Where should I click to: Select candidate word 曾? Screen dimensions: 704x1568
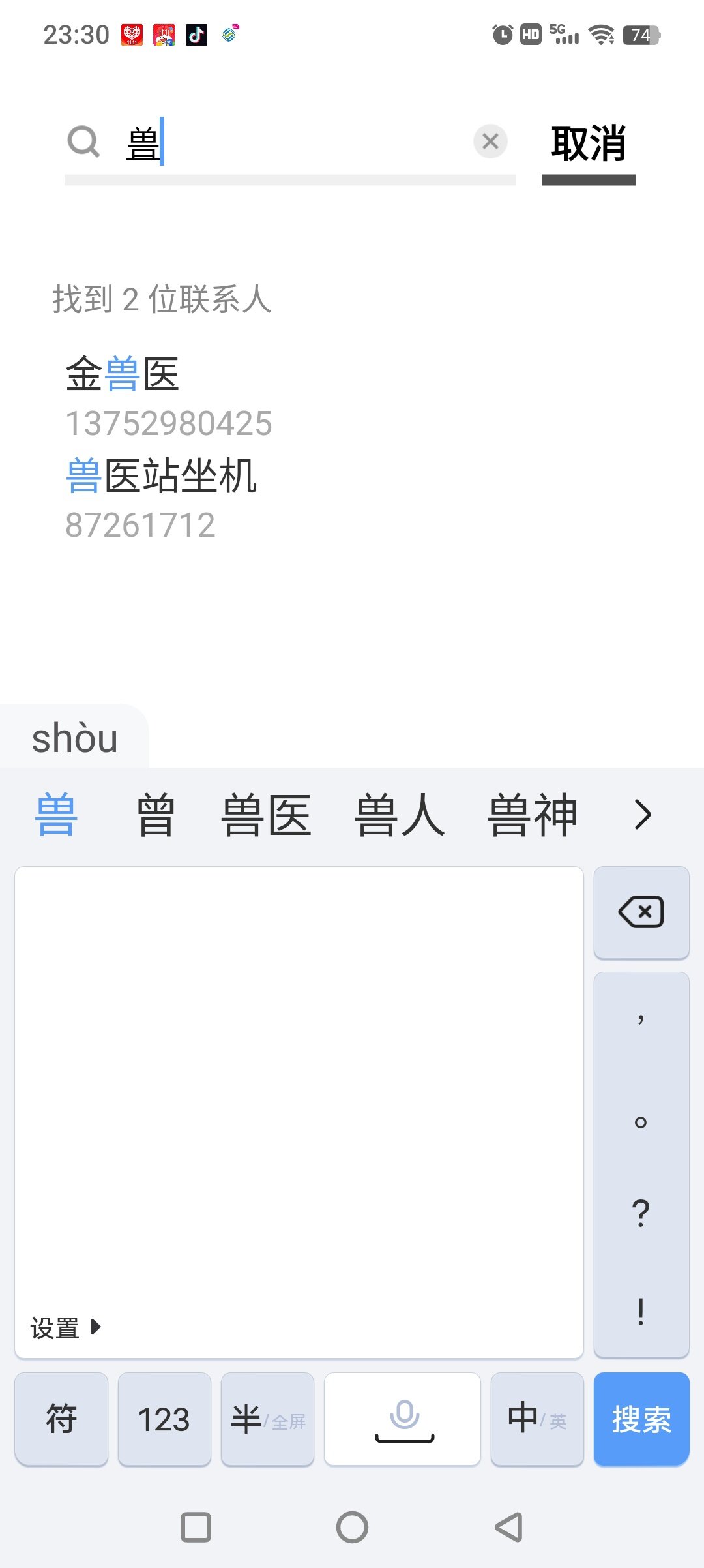click(x=155, y=815)
